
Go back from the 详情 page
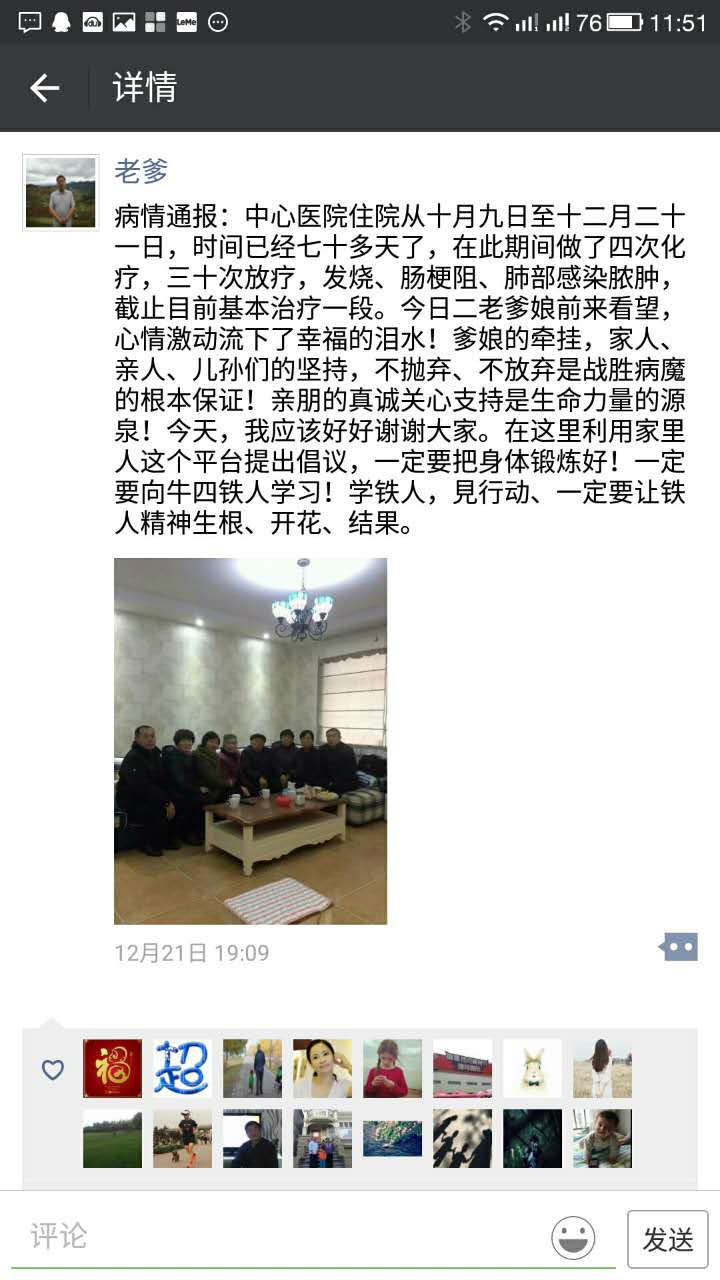coord(44,88)
